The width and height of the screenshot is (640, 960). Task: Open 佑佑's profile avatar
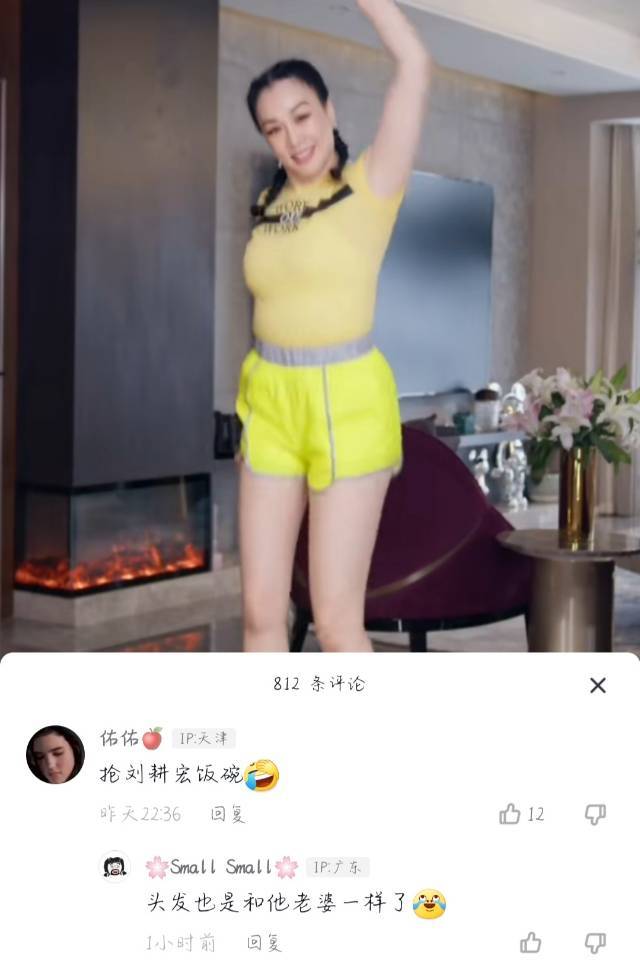click(x=55, y=754)
